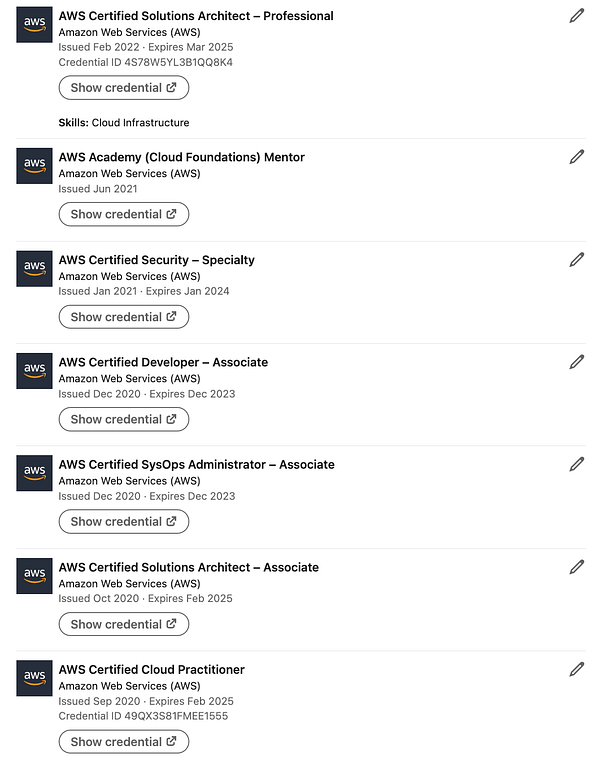Edit AWS Academy (Cloud Foundations) Mentor entry
600x760 pixels.
click(x=576, y=157)
